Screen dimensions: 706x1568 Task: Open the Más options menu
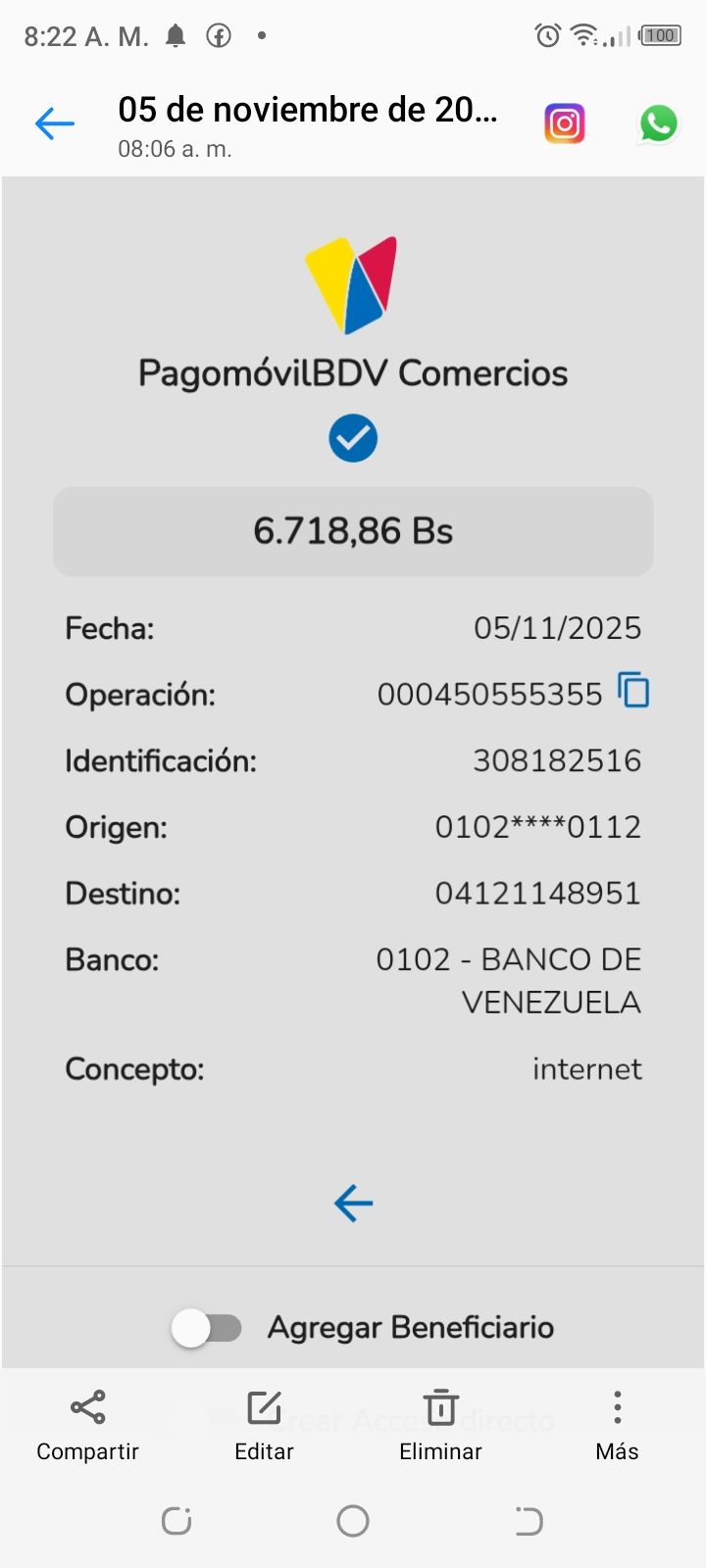pos(617,1425)
